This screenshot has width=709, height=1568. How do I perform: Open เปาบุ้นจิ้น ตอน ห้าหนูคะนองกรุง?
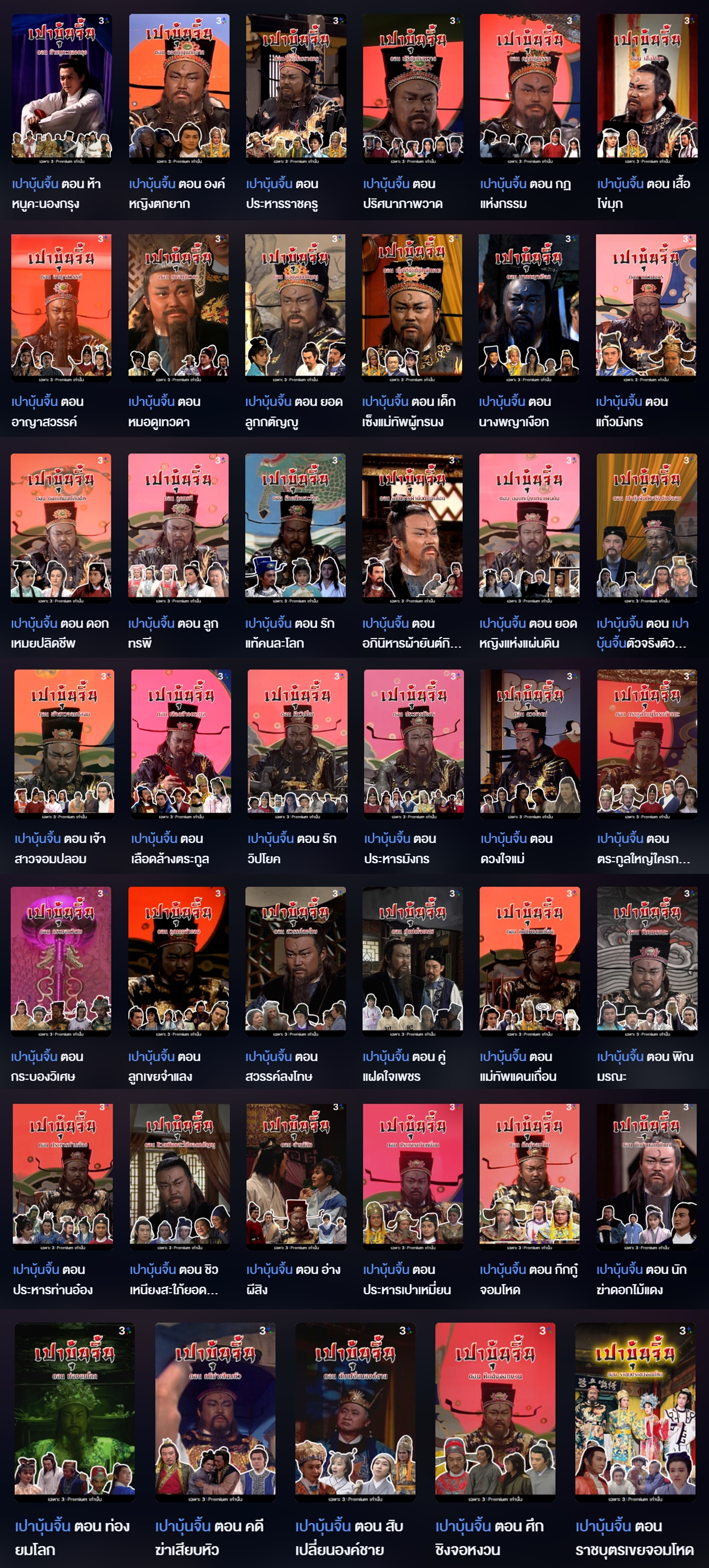click(x=61, y=89)
